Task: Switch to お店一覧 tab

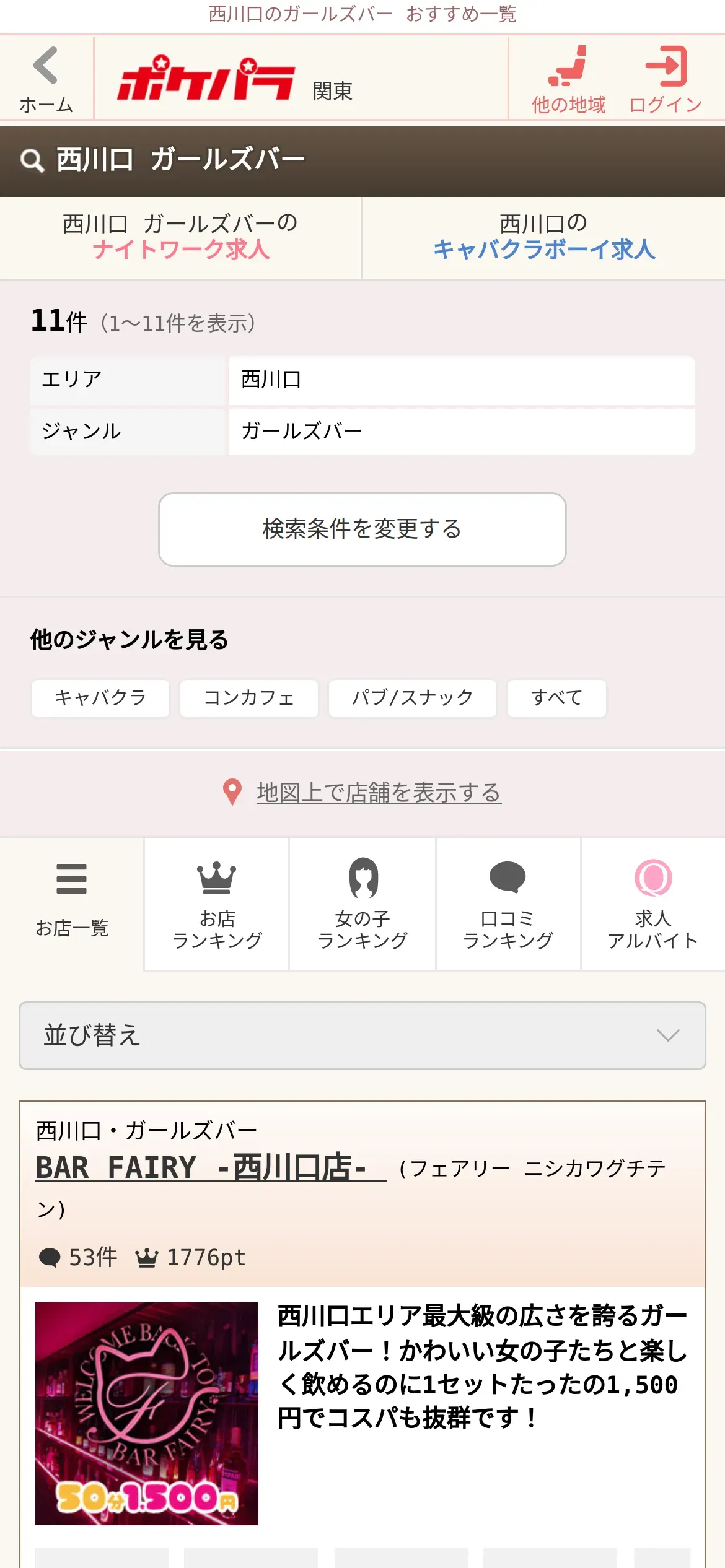Action: 72,904
